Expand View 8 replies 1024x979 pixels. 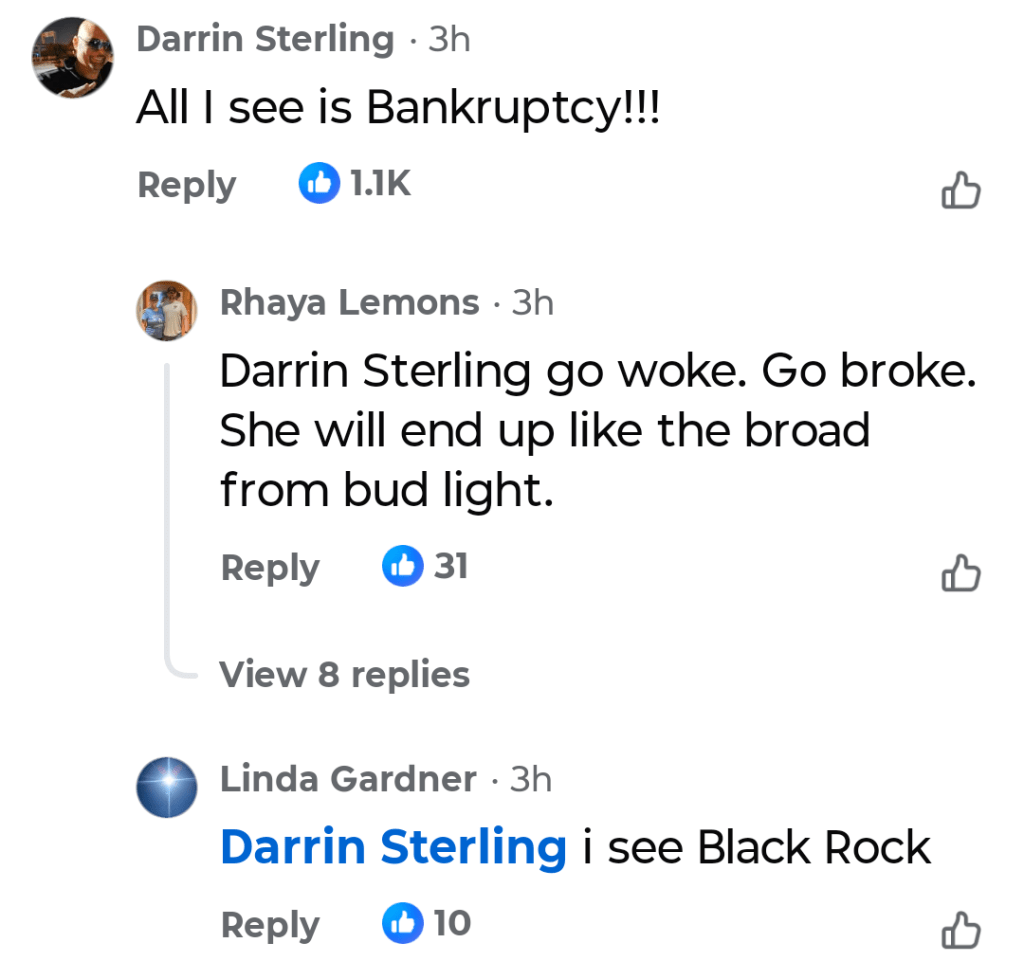(344, 675)
